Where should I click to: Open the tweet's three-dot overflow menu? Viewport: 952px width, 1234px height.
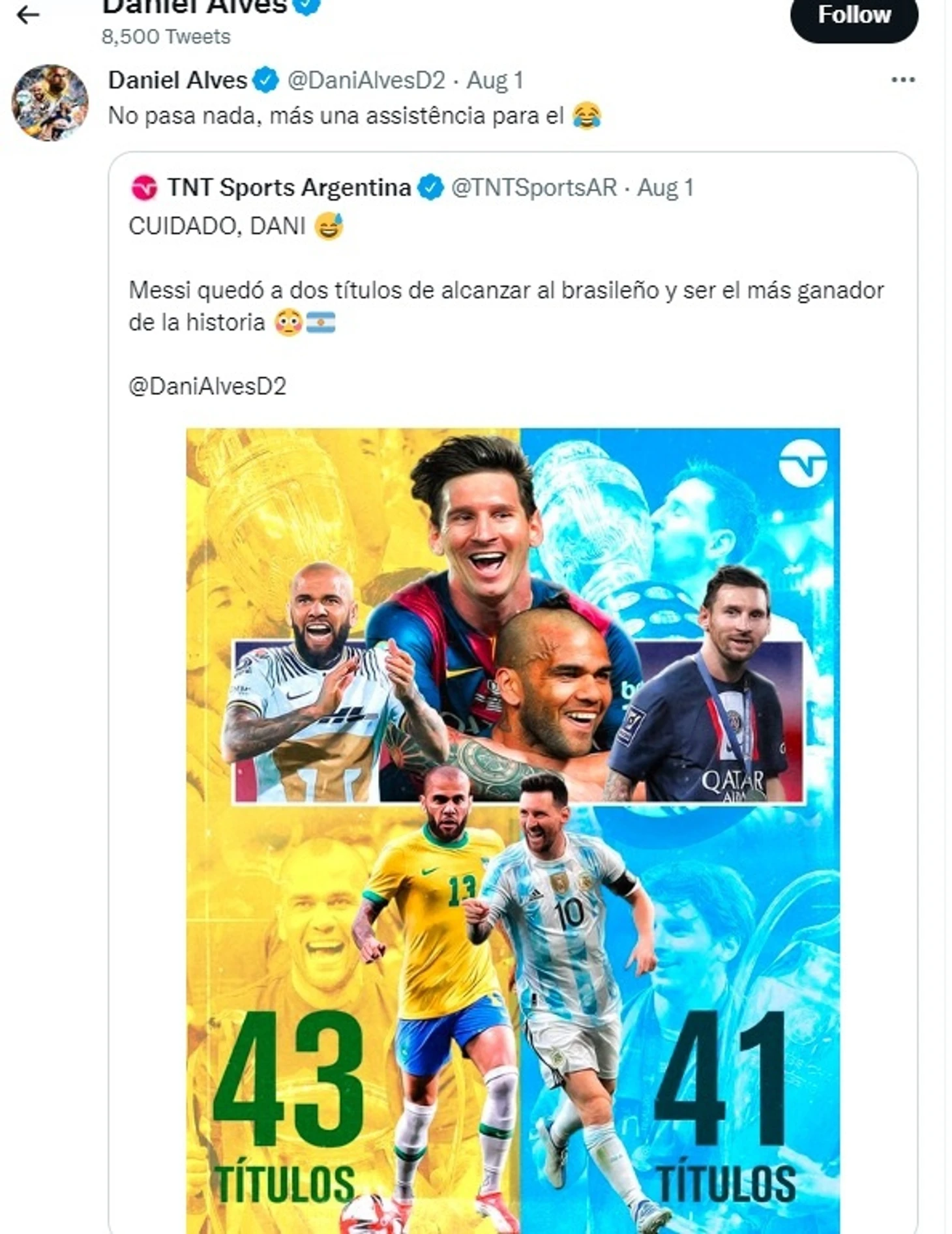[902, 80]
